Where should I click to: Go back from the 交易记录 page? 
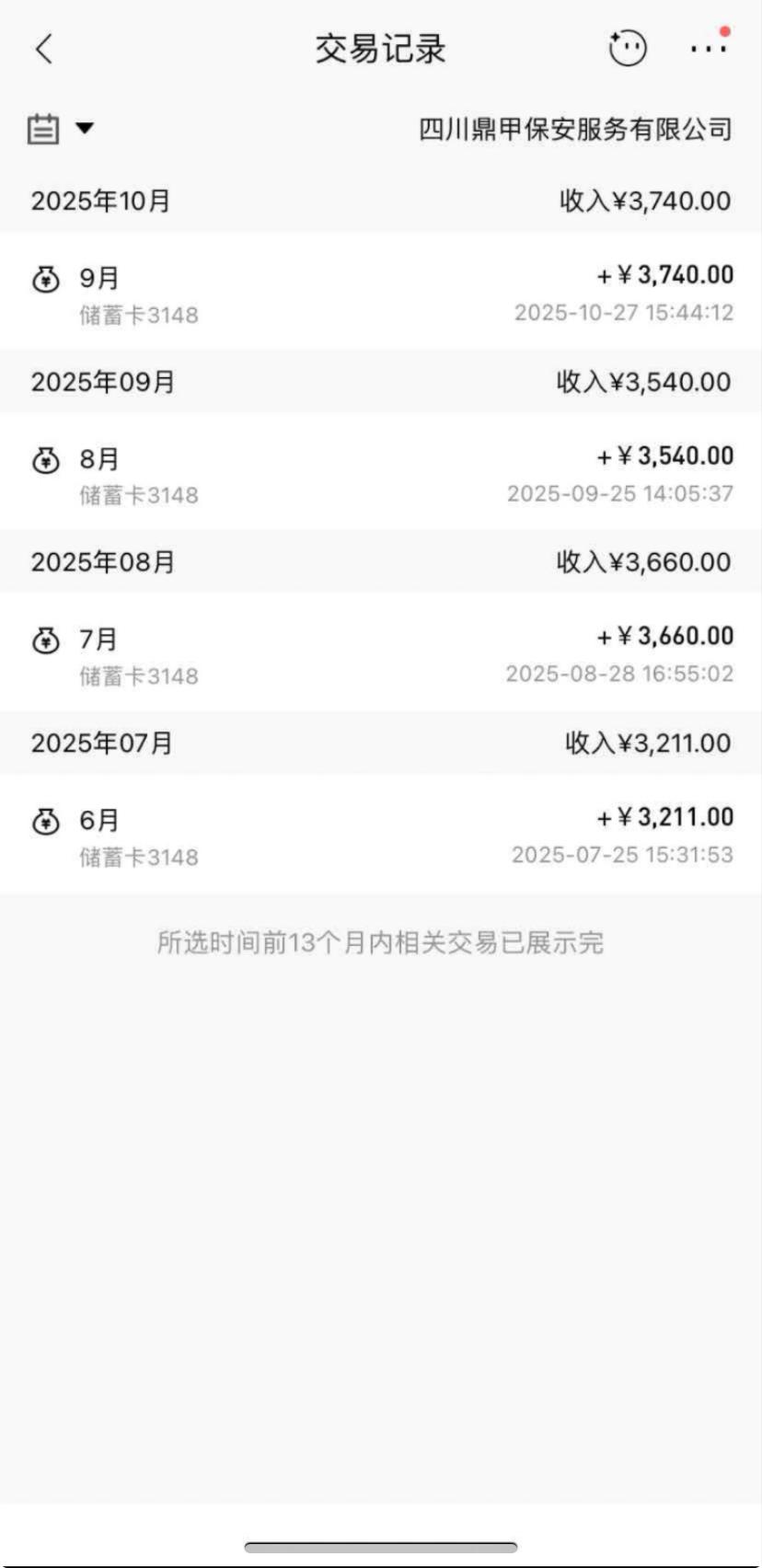pos(44,49)
